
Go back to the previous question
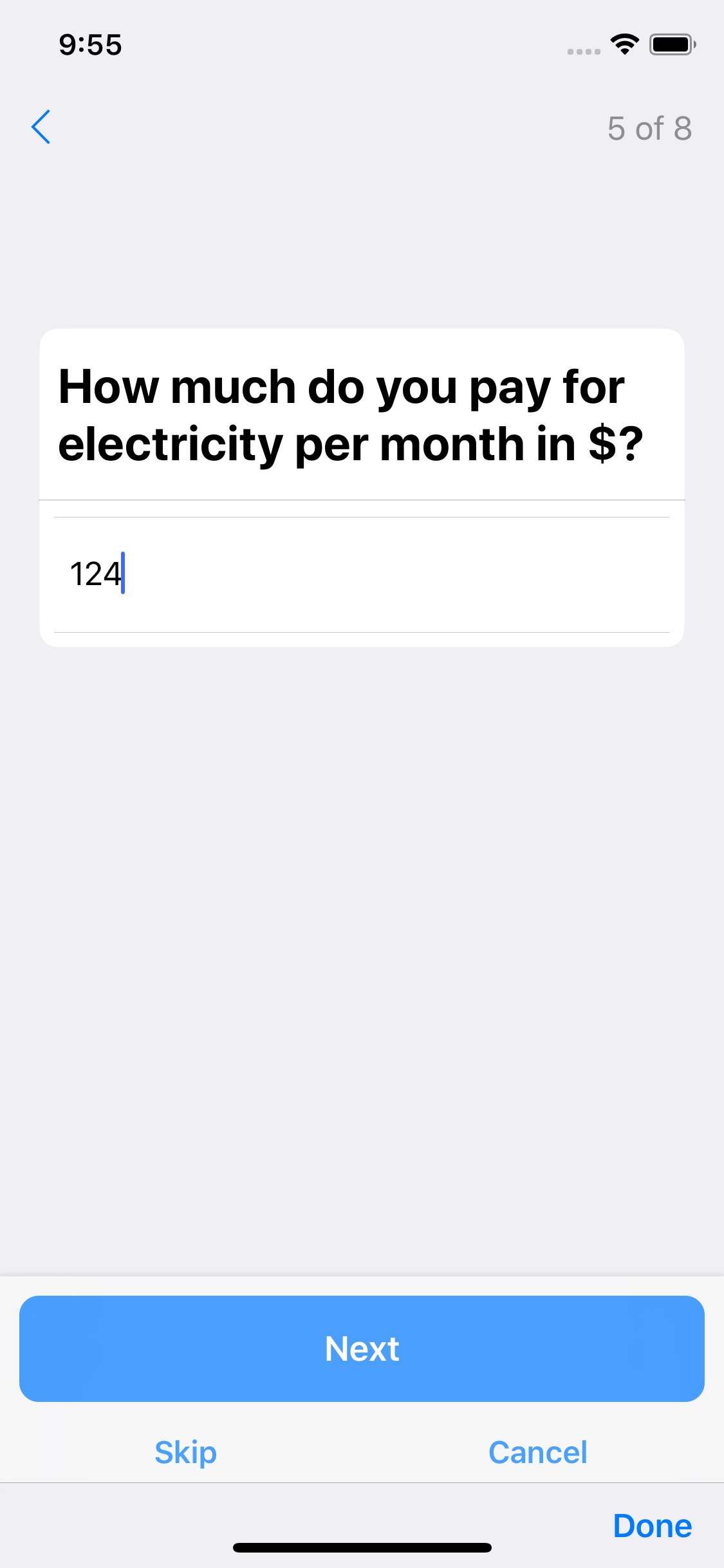click(41, 127)
